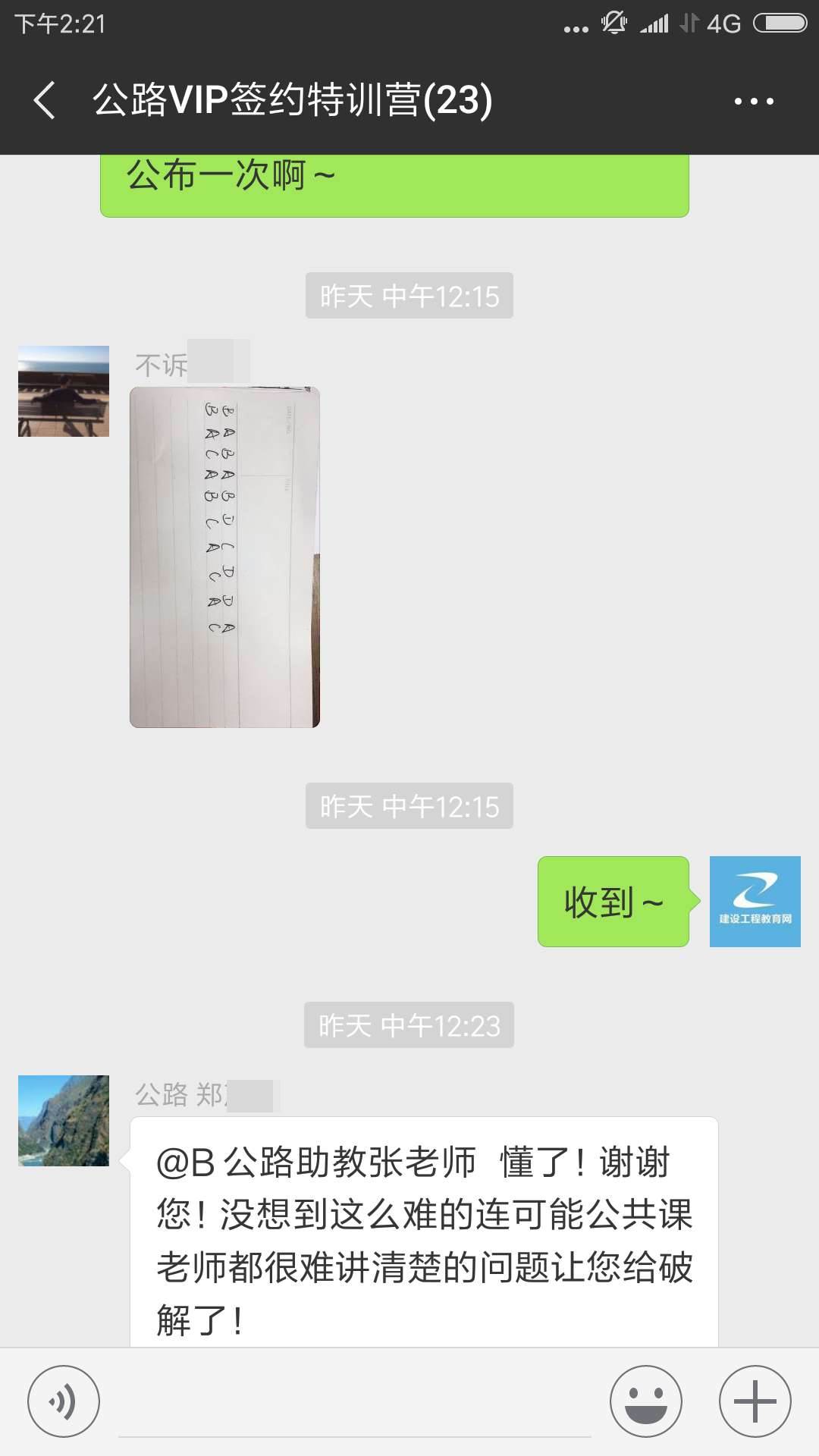
Task: Tap the 公路VIP签约特训营(23) title
Action: tap(292, 99)
